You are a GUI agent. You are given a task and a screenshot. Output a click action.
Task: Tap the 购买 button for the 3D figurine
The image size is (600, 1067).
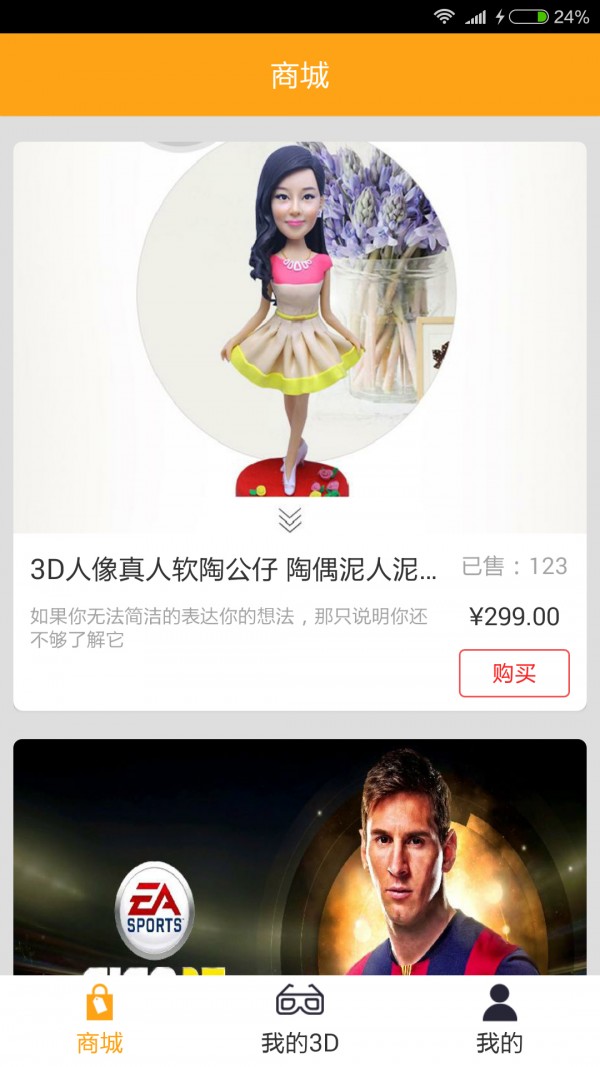(x=514, y=673)
